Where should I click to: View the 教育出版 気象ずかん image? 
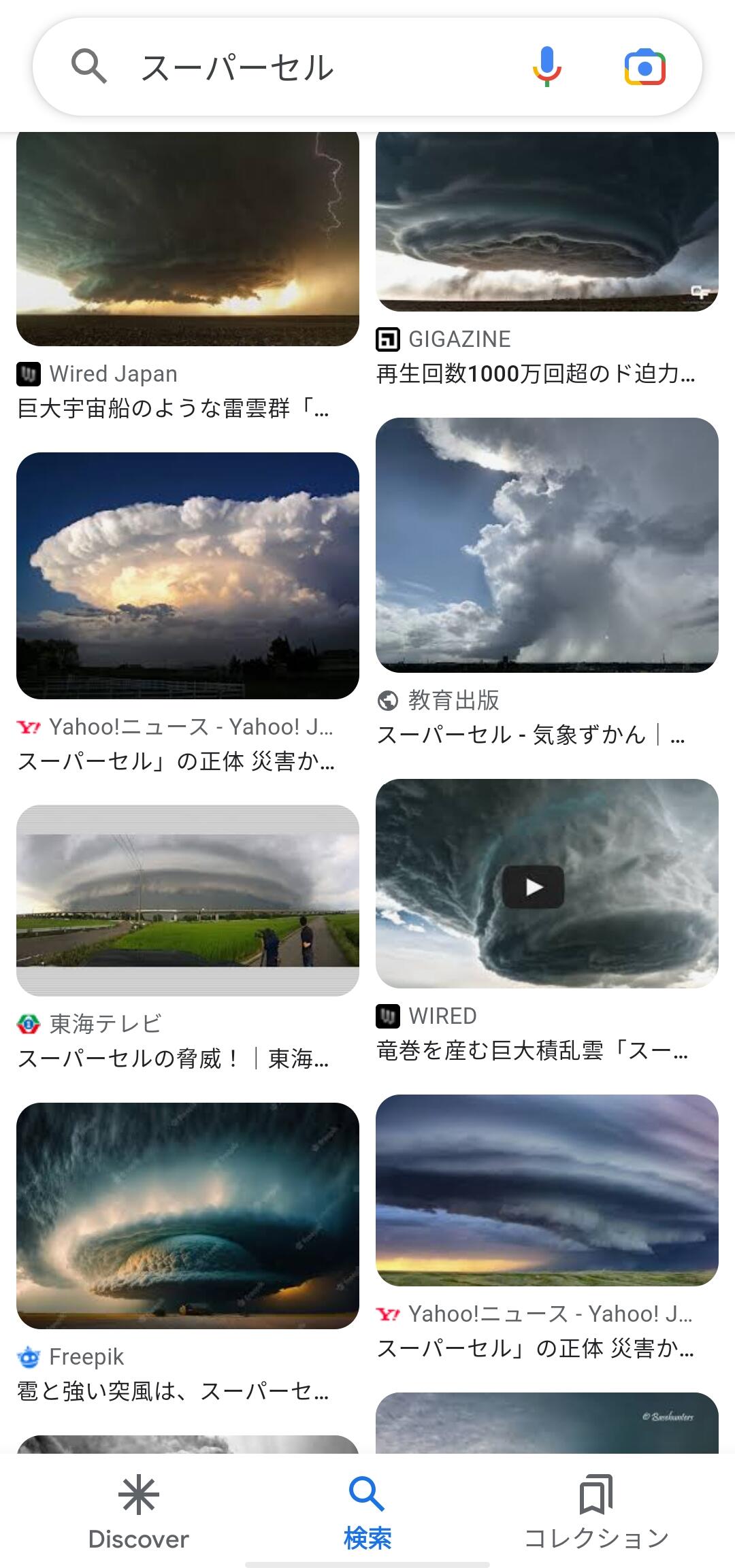click(546, 544)
